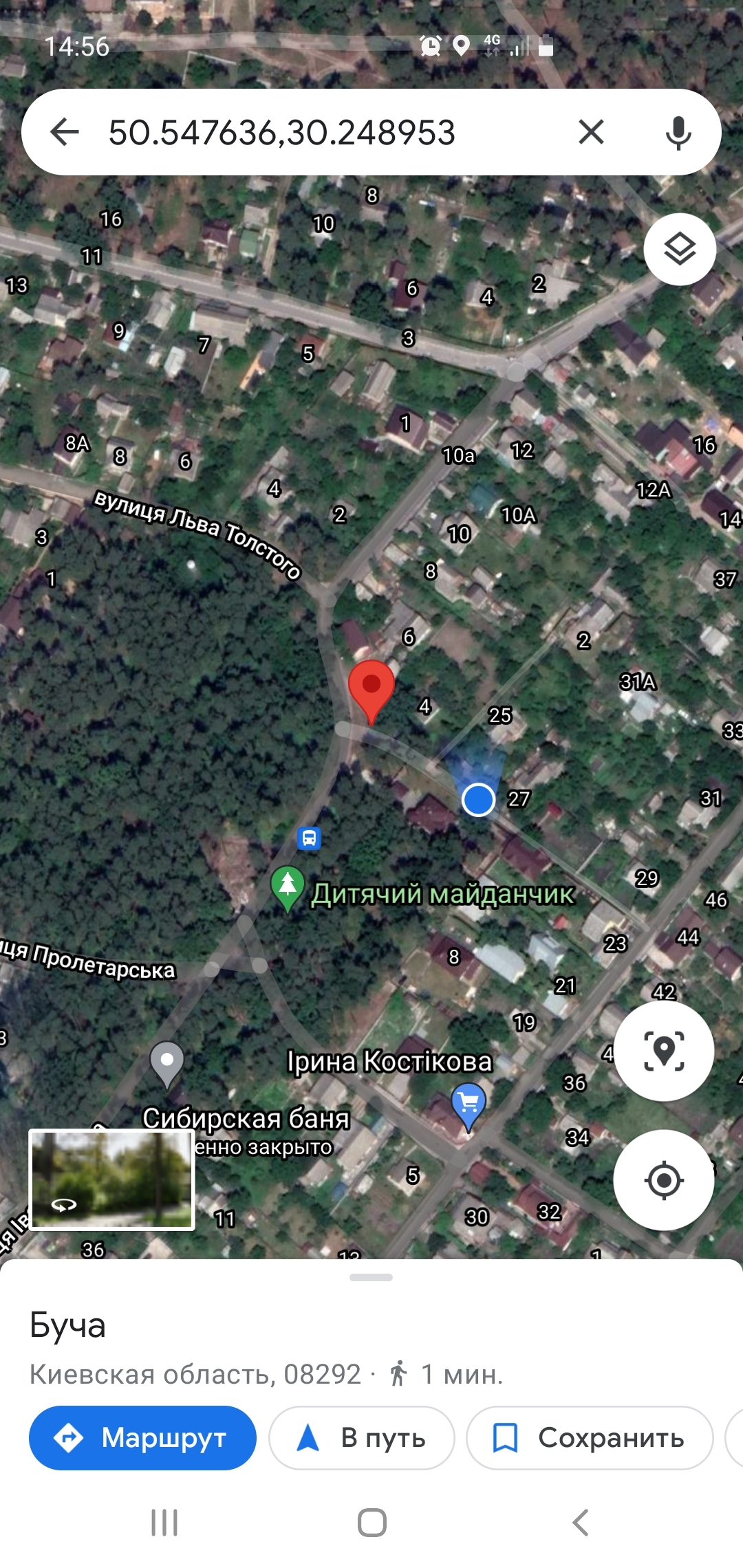Tap the Маршрут directions button
Viewport: 743px width, 1568px height.
(x=142, y=1437)
